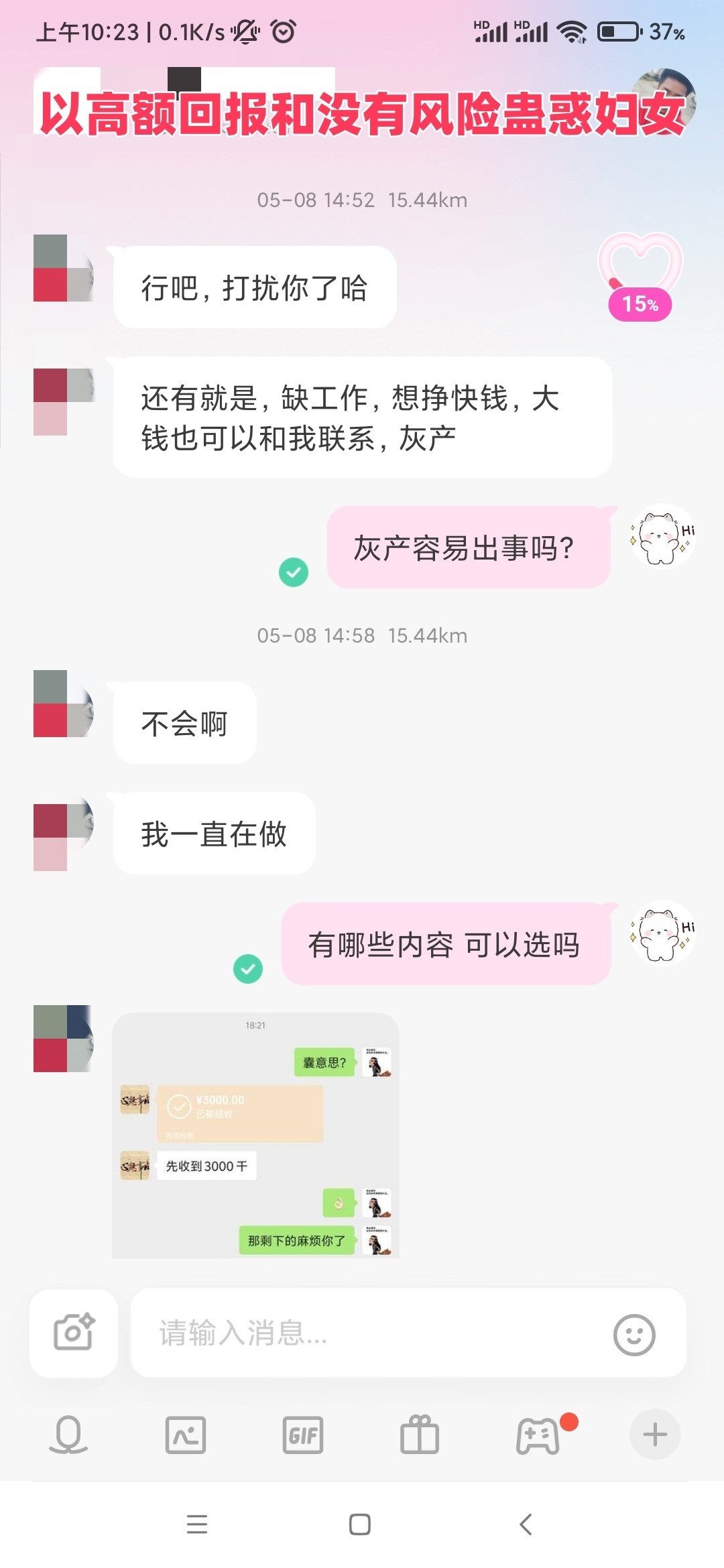Open the GIF selector
Image resolution: width=724 pixels, height=1568 pixels.
click(303, 1435)
